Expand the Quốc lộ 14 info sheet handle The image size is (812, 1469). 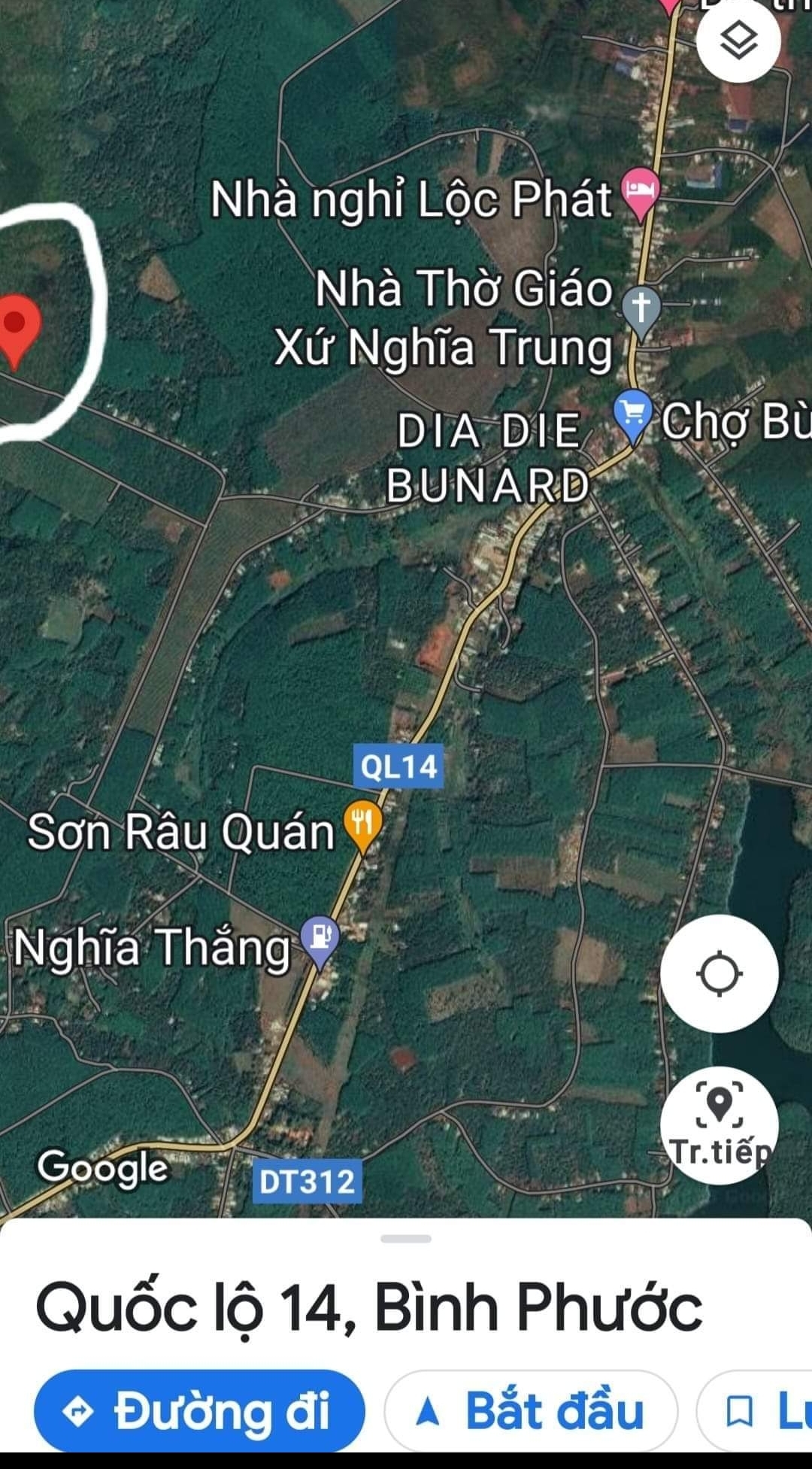tap(406, 1238)
